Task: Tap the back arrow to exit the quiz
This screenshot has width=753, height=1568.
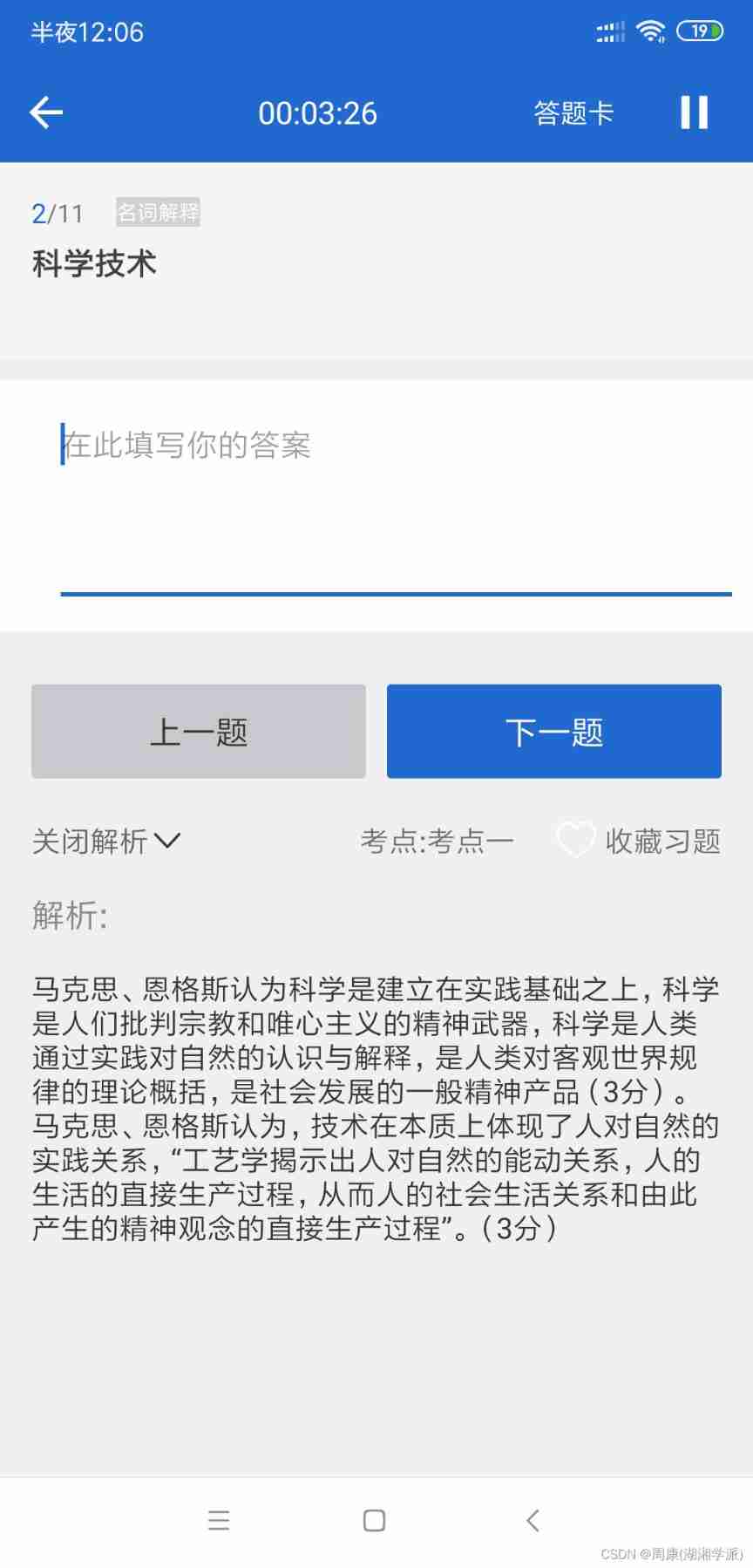Action: click(45, 112)
